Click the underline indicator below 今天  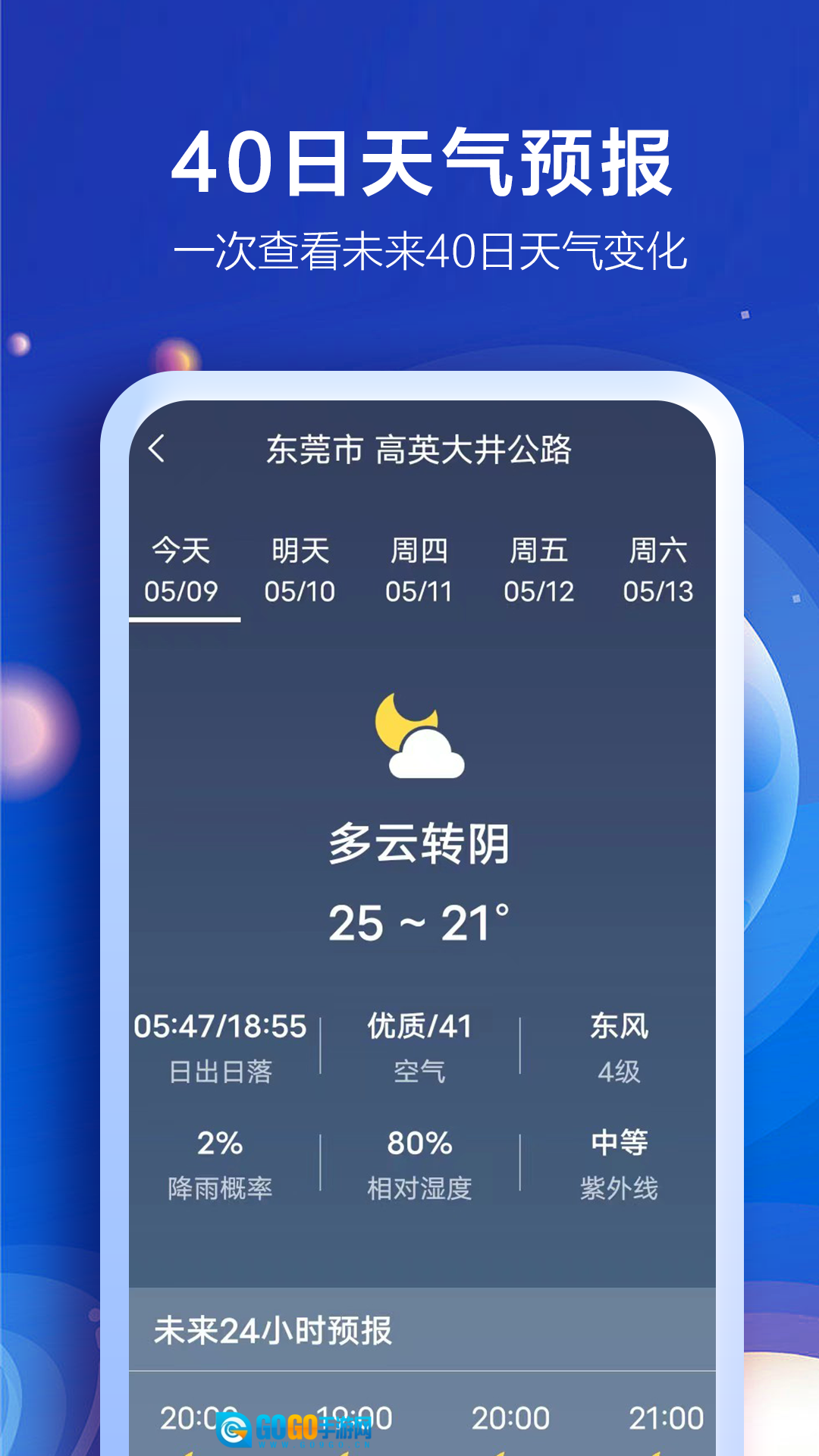(187, 618)
